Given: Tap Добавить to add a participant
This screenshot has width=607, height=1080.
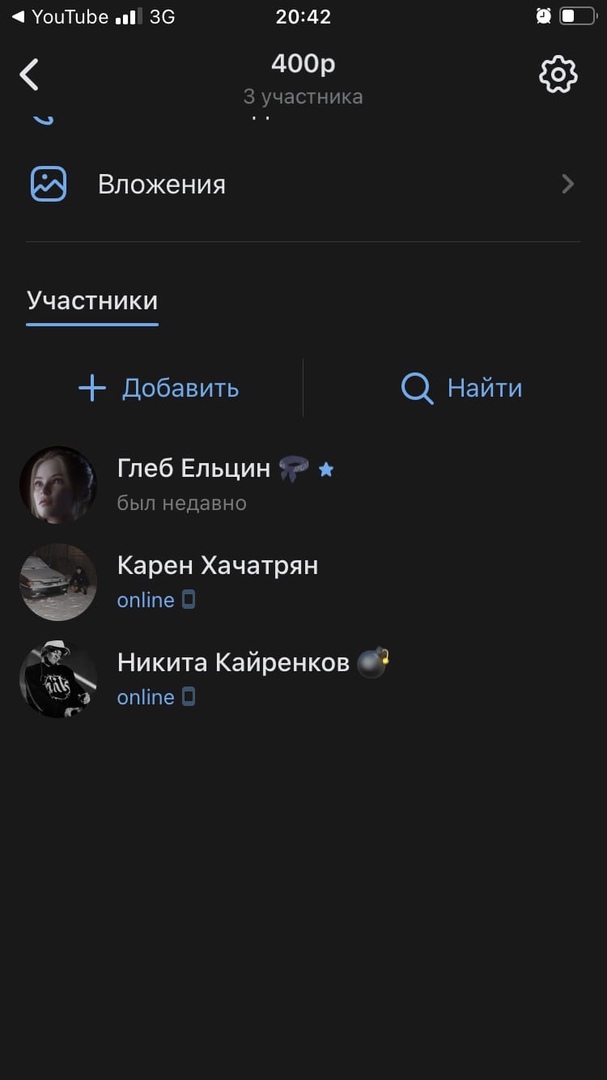Looking at the screenshot, I should 159,388.
